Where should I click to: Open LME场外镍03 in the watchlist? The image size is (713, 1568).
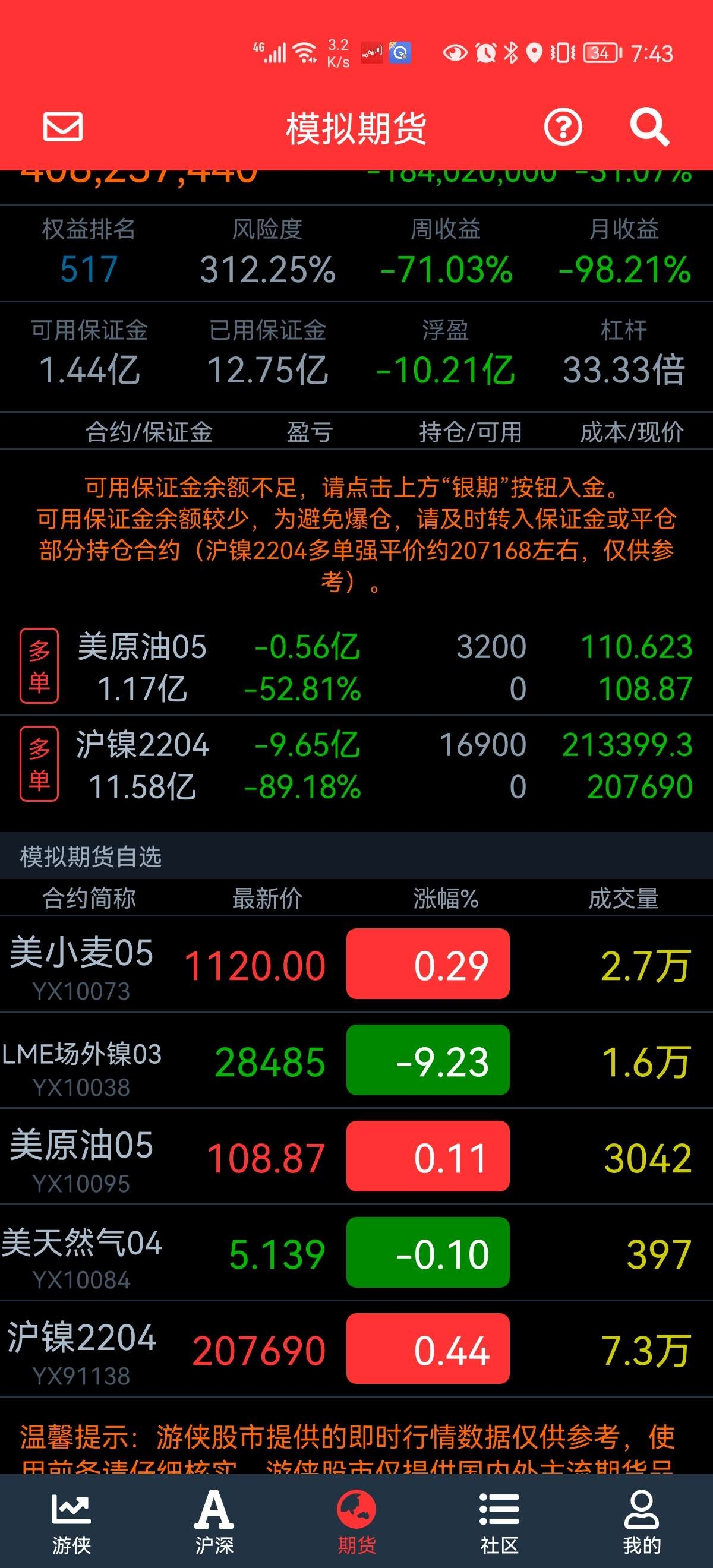356,1060
